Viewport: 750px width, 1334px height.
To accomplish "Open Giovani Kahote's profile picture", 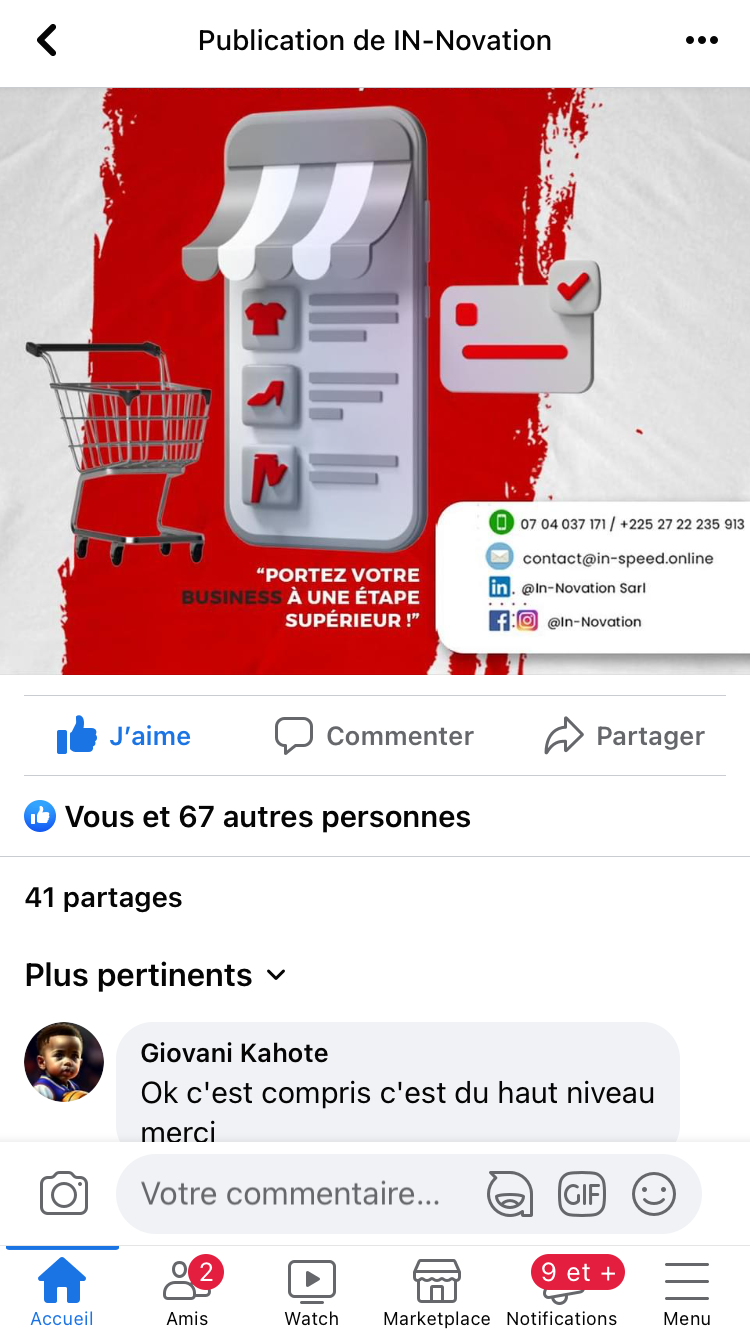I will 64,1062.
